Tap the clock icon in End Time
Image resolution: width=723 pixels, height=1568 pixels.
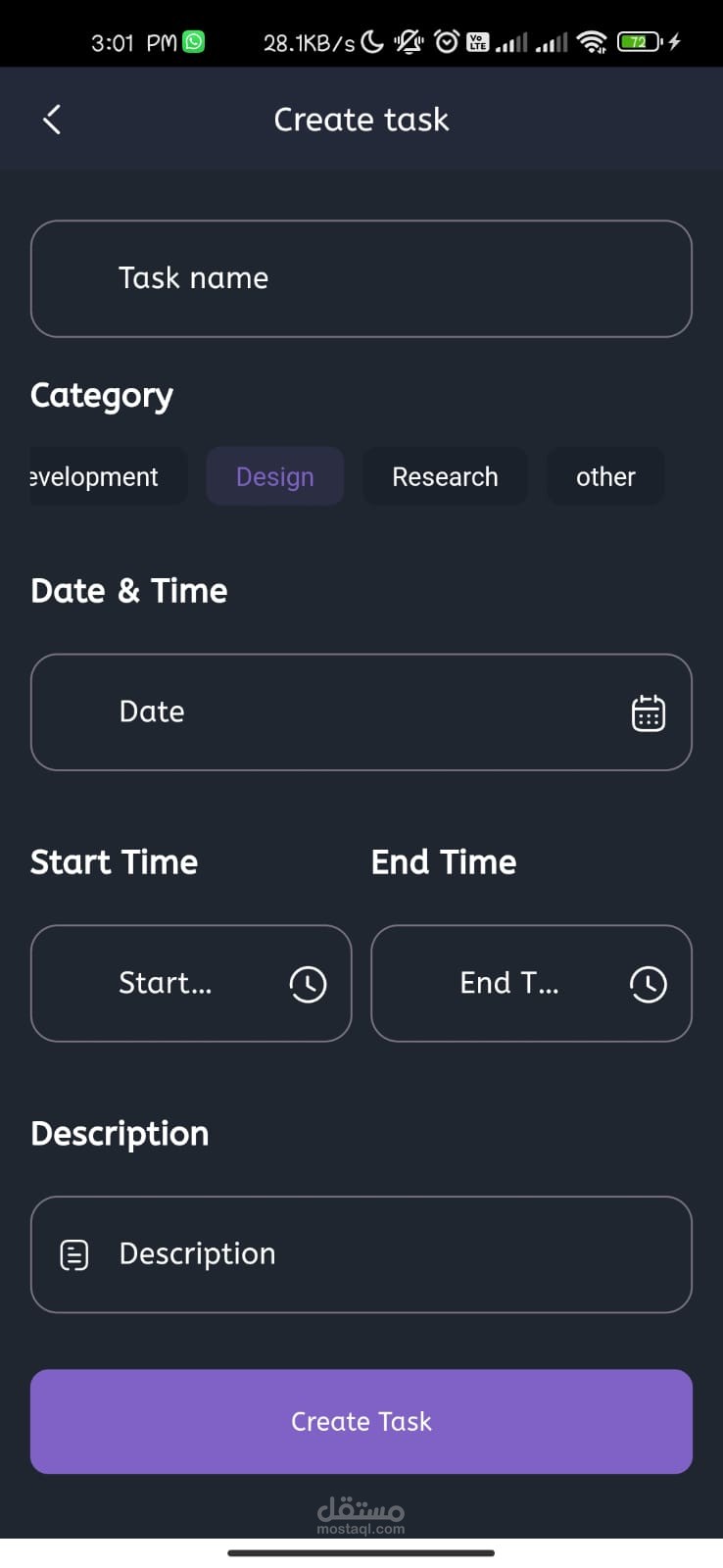(648, 984)
